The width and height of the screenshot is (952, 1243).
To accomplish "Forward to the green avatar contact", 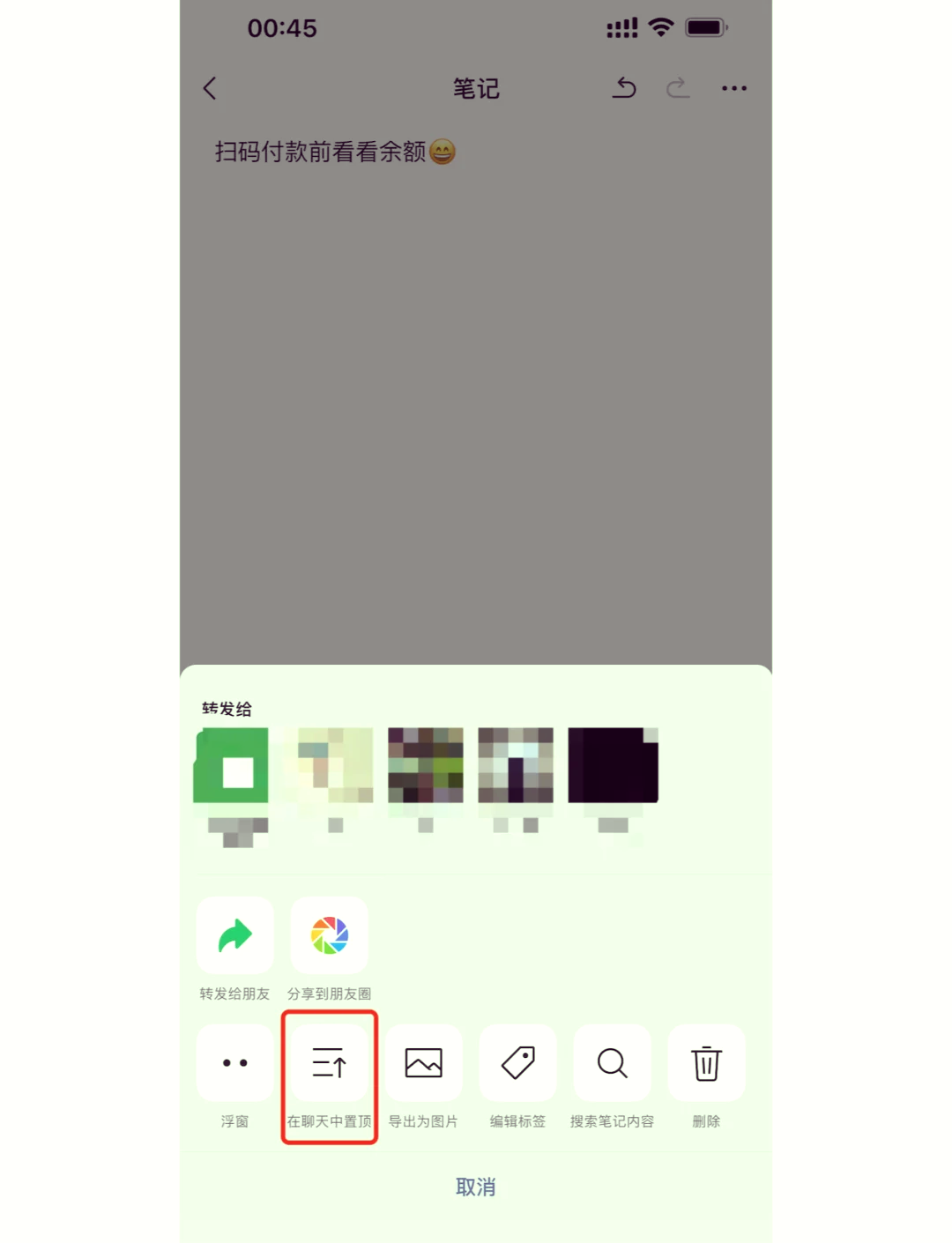I will [232, 765].
